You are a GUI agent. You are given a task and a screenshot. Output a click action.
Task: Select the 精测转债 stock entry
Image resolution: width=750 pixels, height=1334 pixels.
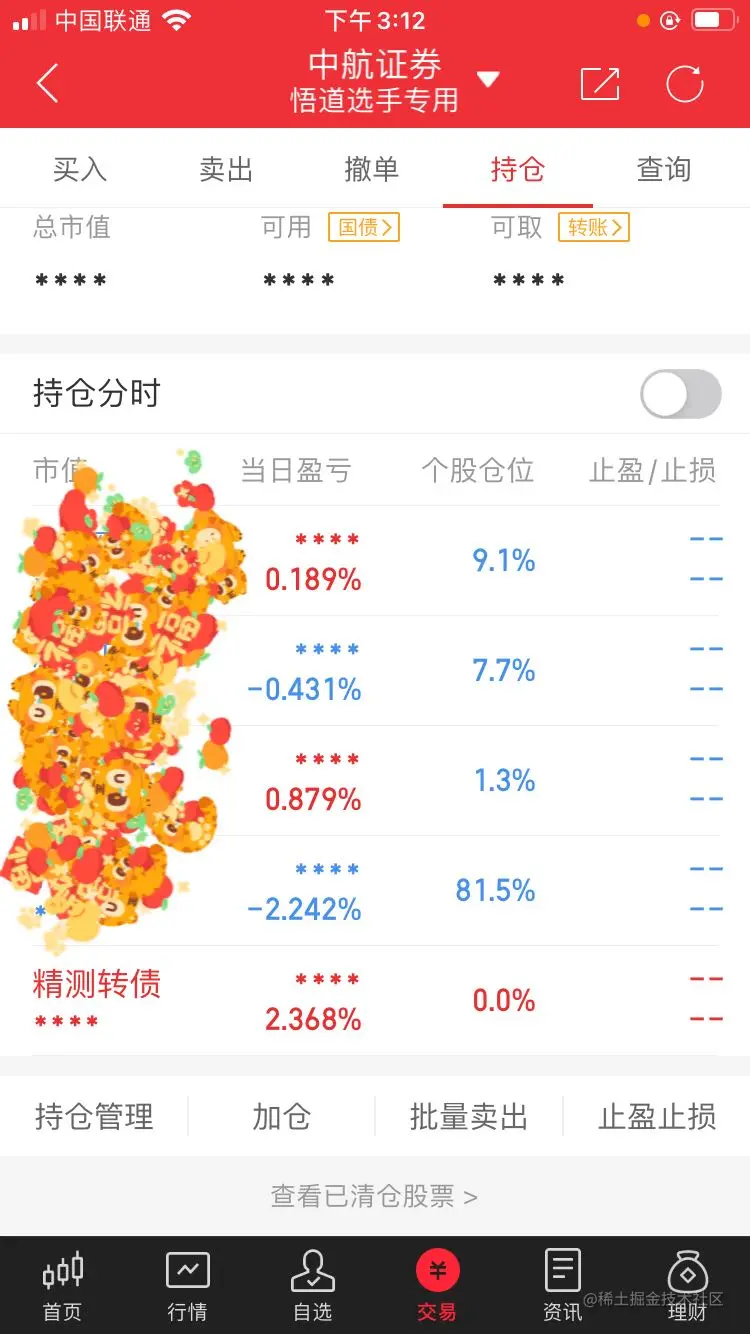[x=96, y=985]
